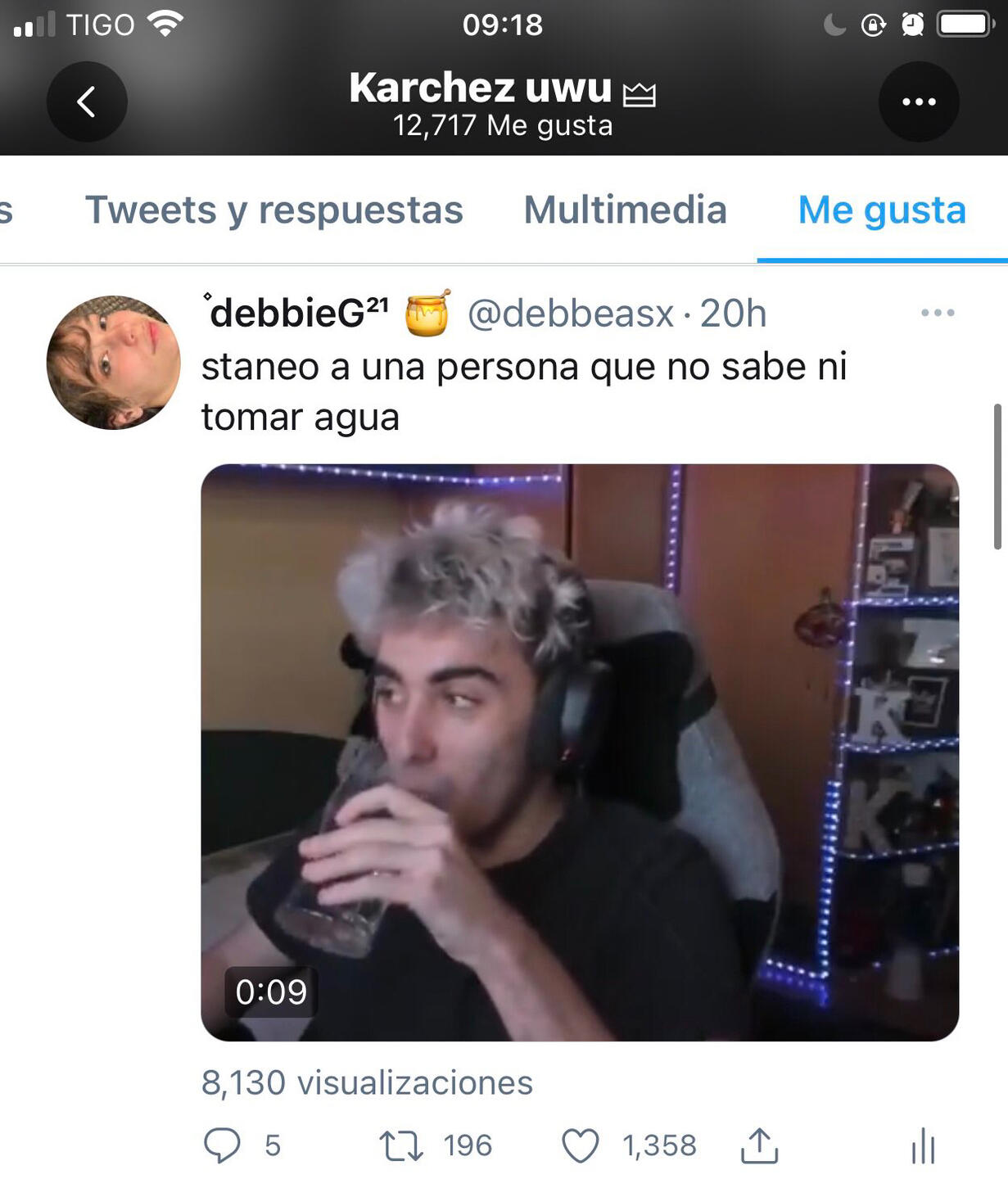Screen dimensions: 1008x1179
Task: Like debbieG's tweet
Action: [x=580, y=1145]
